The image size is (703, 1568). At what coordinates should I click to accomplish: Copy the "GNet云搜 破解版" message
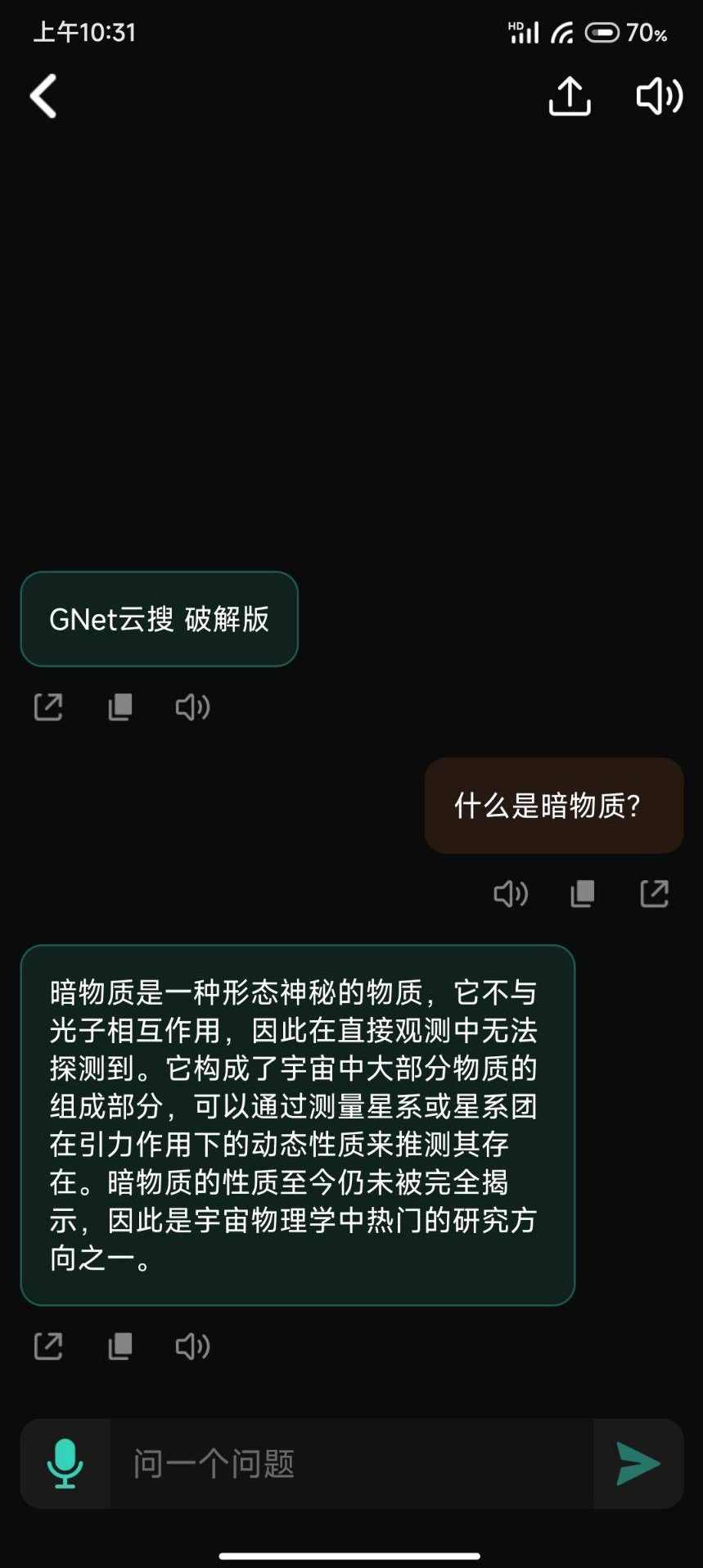120,706
